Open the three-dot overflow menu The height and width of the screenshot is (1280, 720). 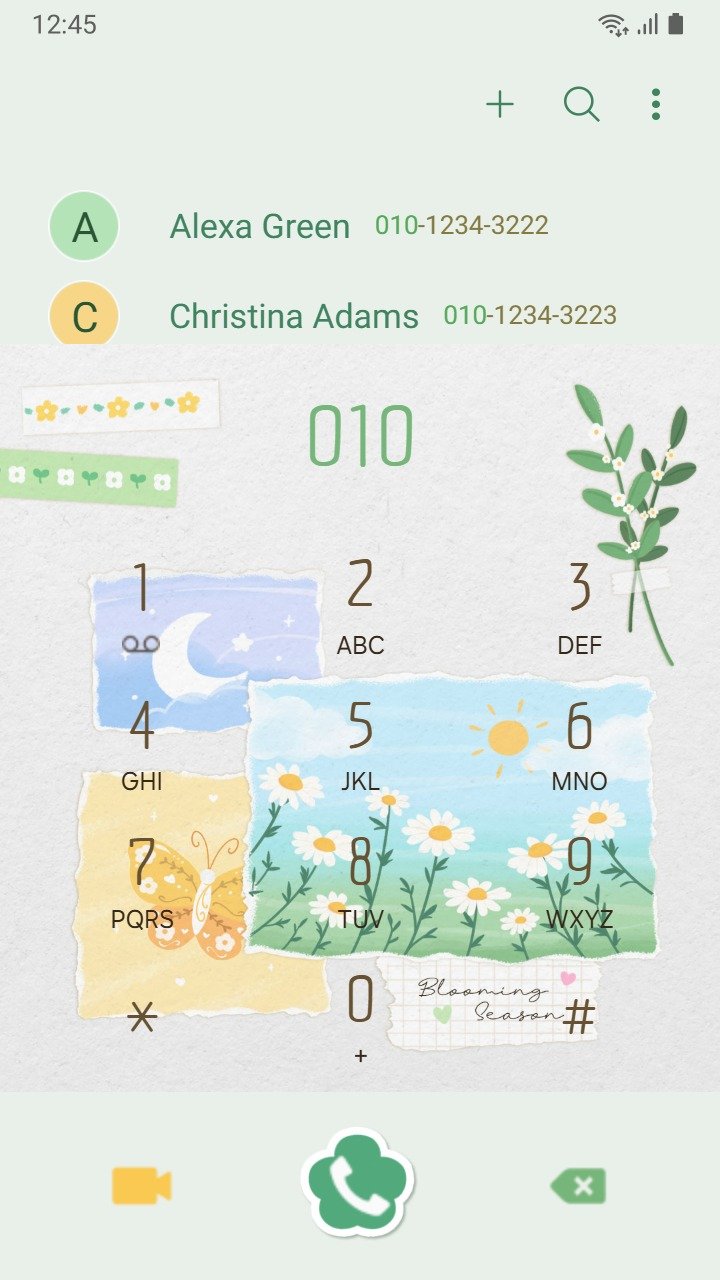656,104
